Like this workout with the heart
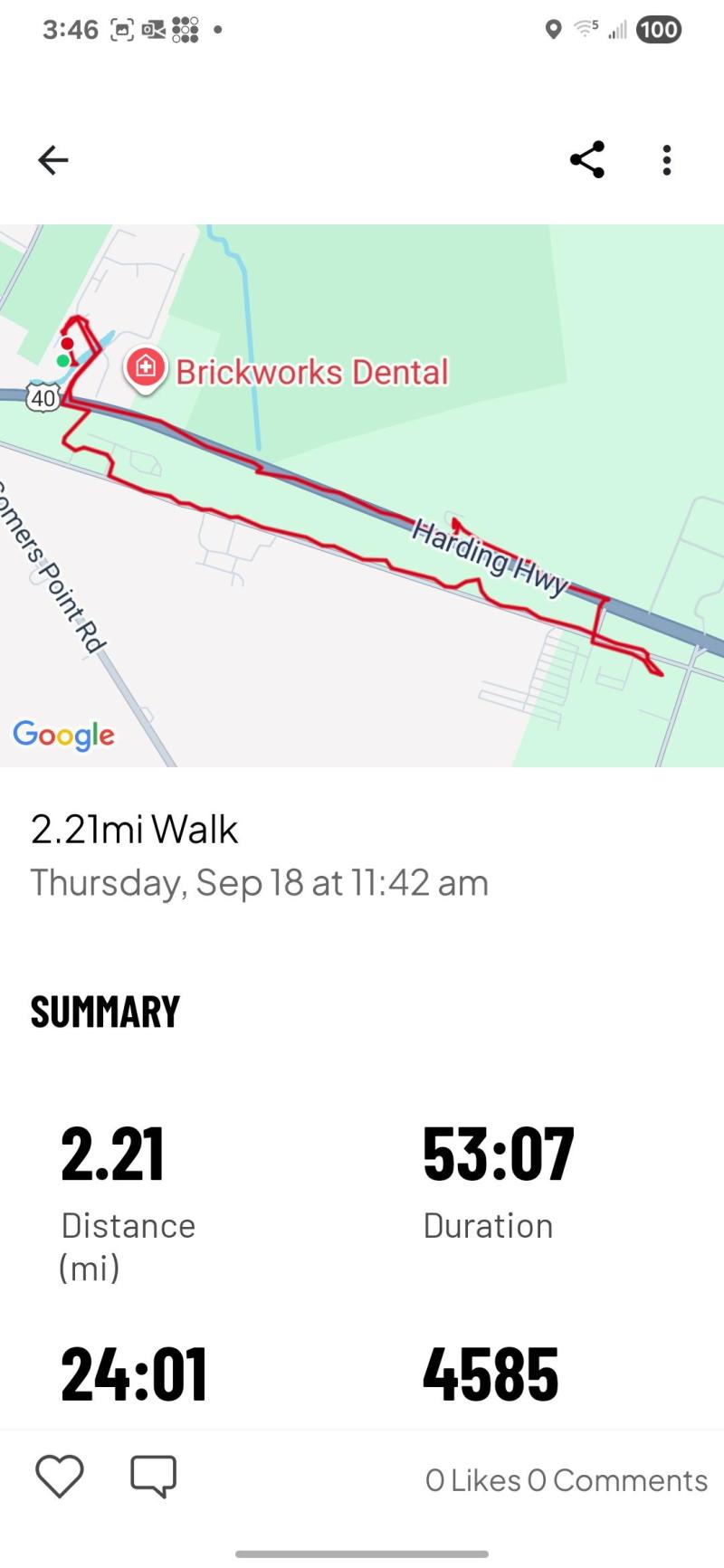 point(60,1478)
